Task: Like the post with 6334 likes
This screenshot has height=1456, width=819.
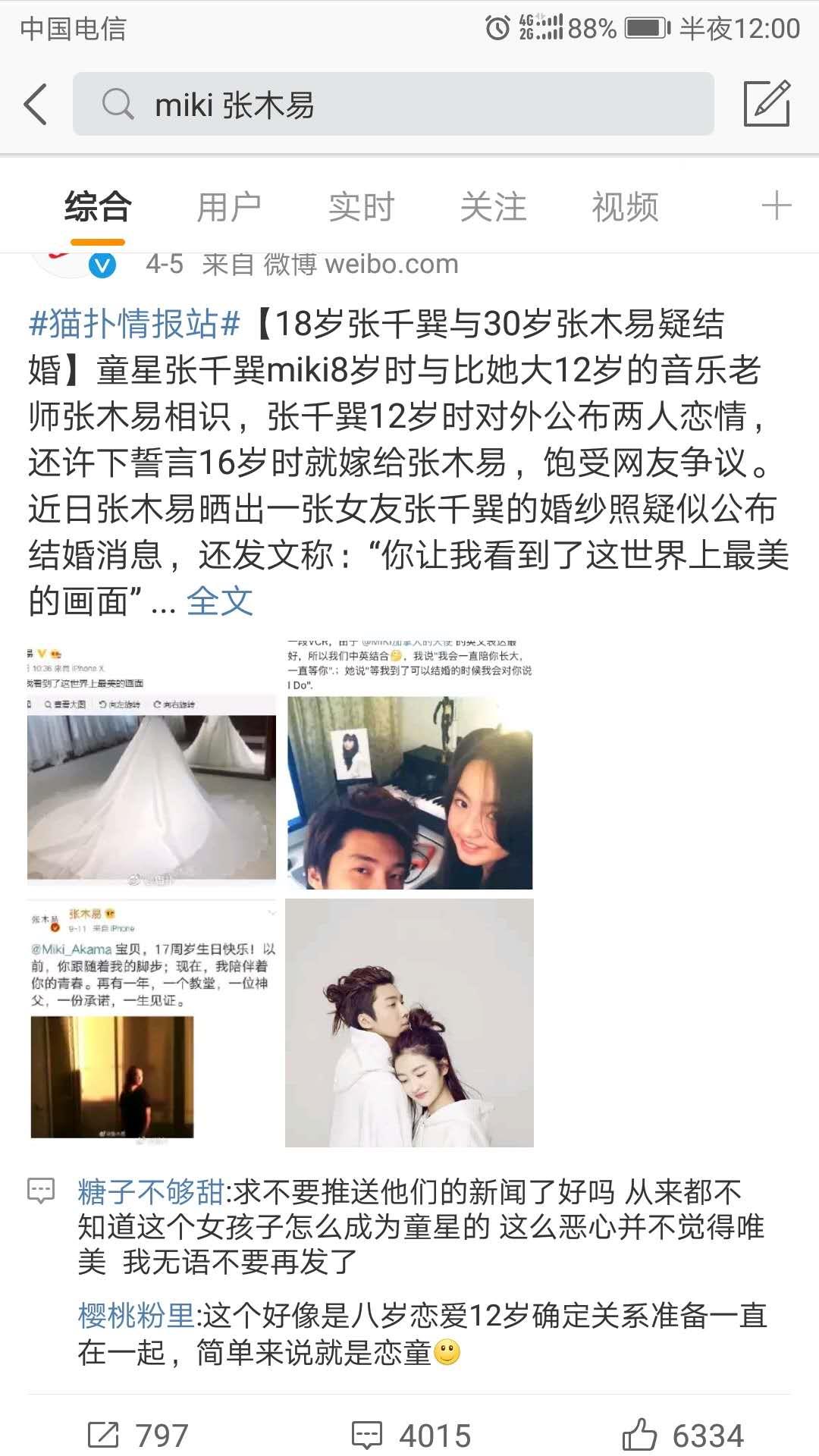Action: (682, 1435)
